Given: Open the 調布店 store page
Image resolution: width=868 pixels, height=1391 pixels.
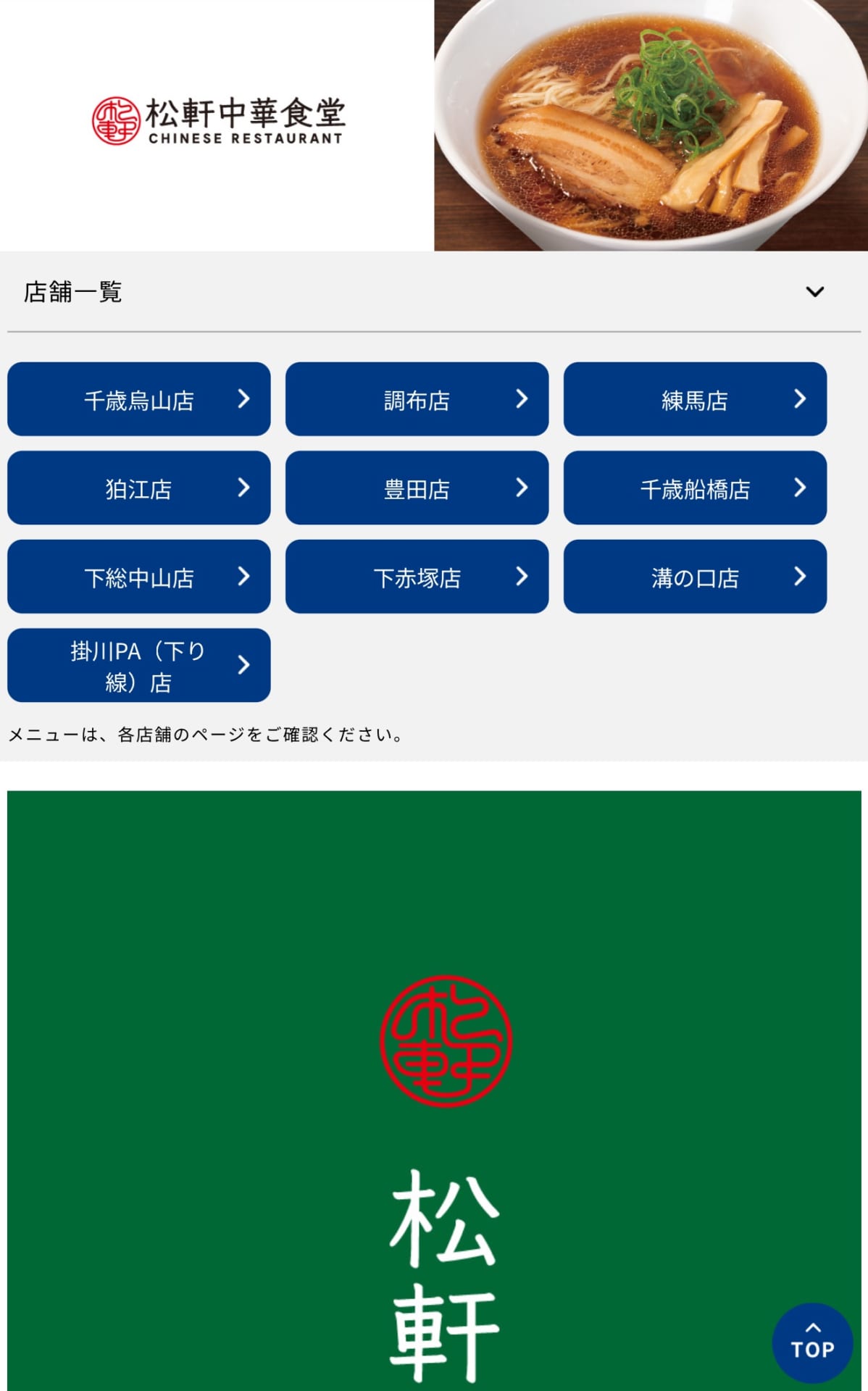Looking at the screenshot, I should point(417,399).
